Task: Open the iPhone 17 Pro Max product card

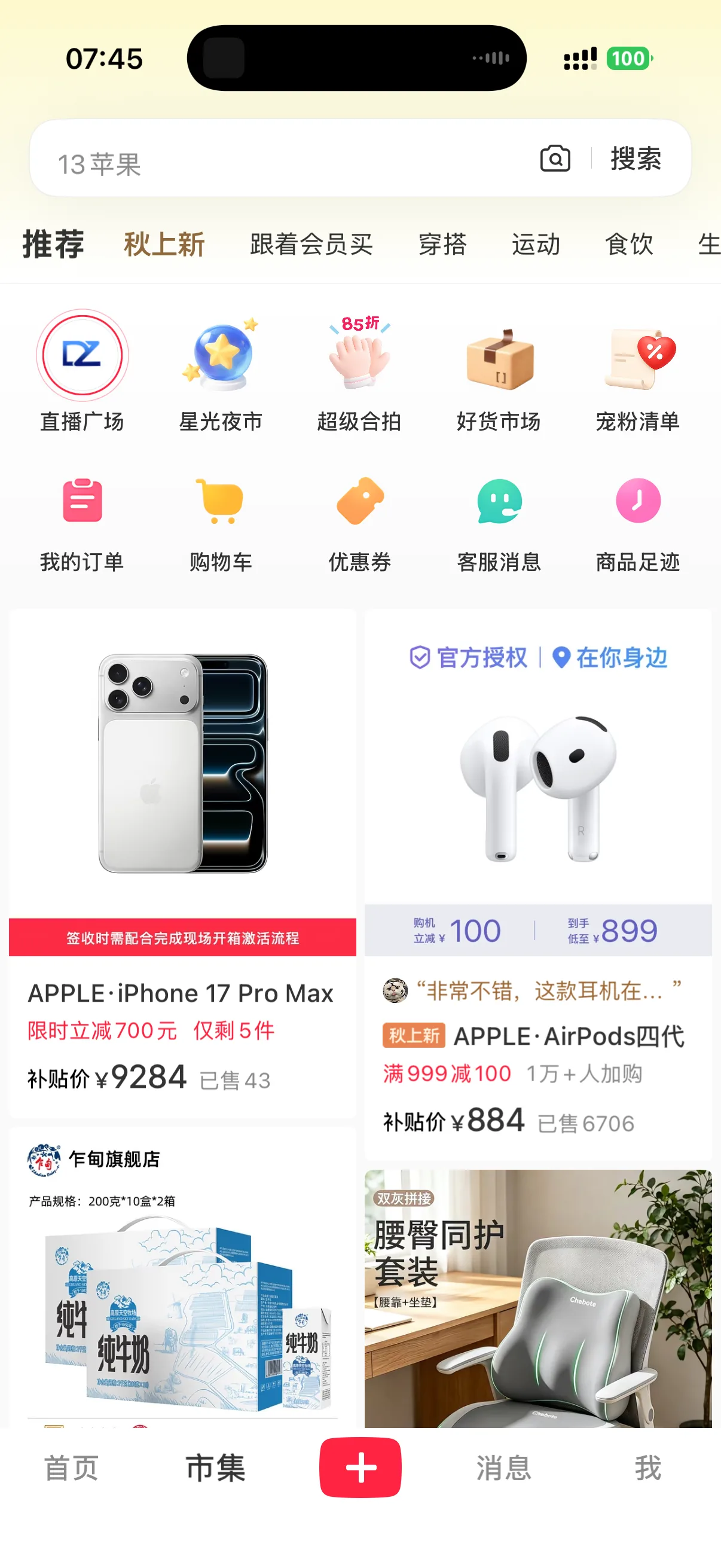Action: (182, 863)
